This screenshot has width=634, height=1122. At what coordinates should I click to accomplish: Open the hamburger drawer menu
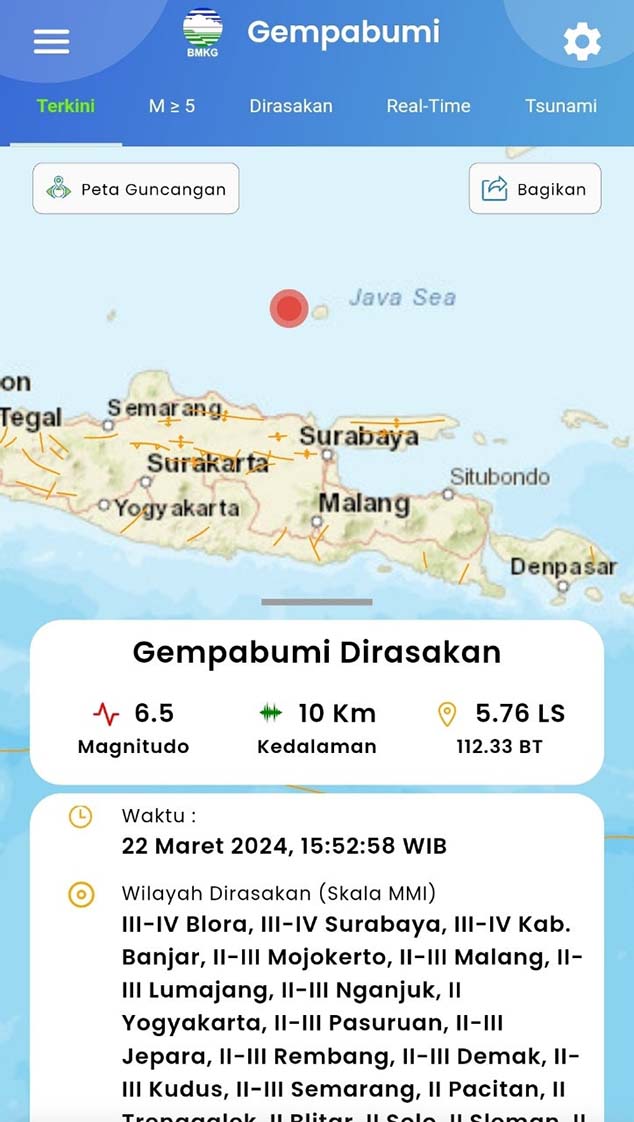coord(51,41)
